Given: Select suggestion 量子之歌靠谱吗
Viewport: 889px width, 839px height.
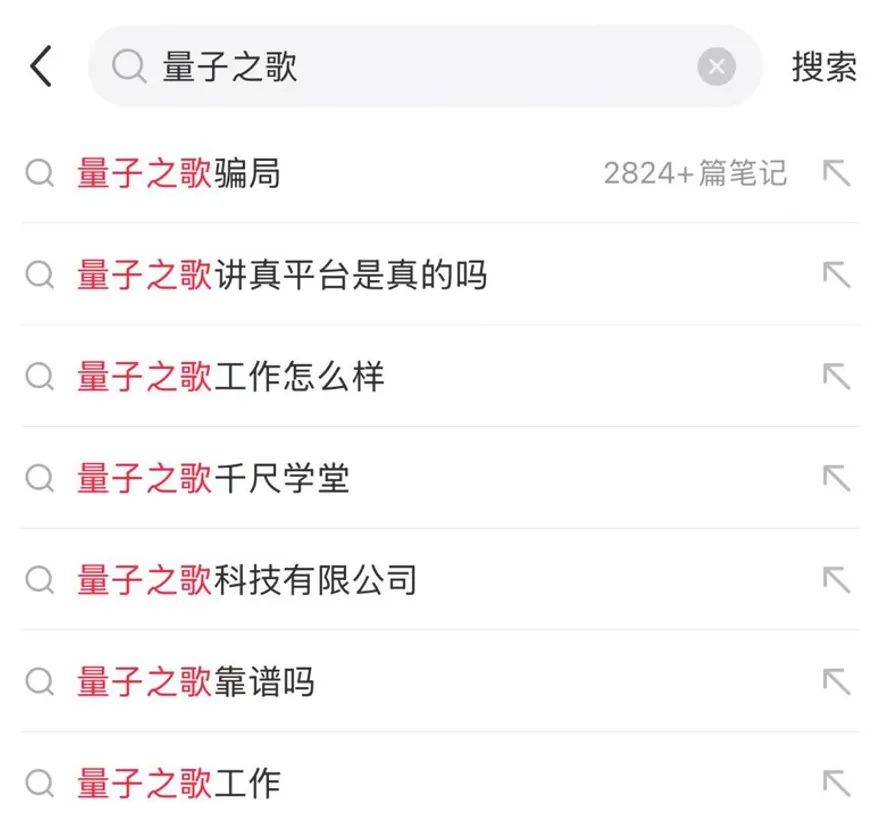Looking at the screenshot, I should (196, 682).
